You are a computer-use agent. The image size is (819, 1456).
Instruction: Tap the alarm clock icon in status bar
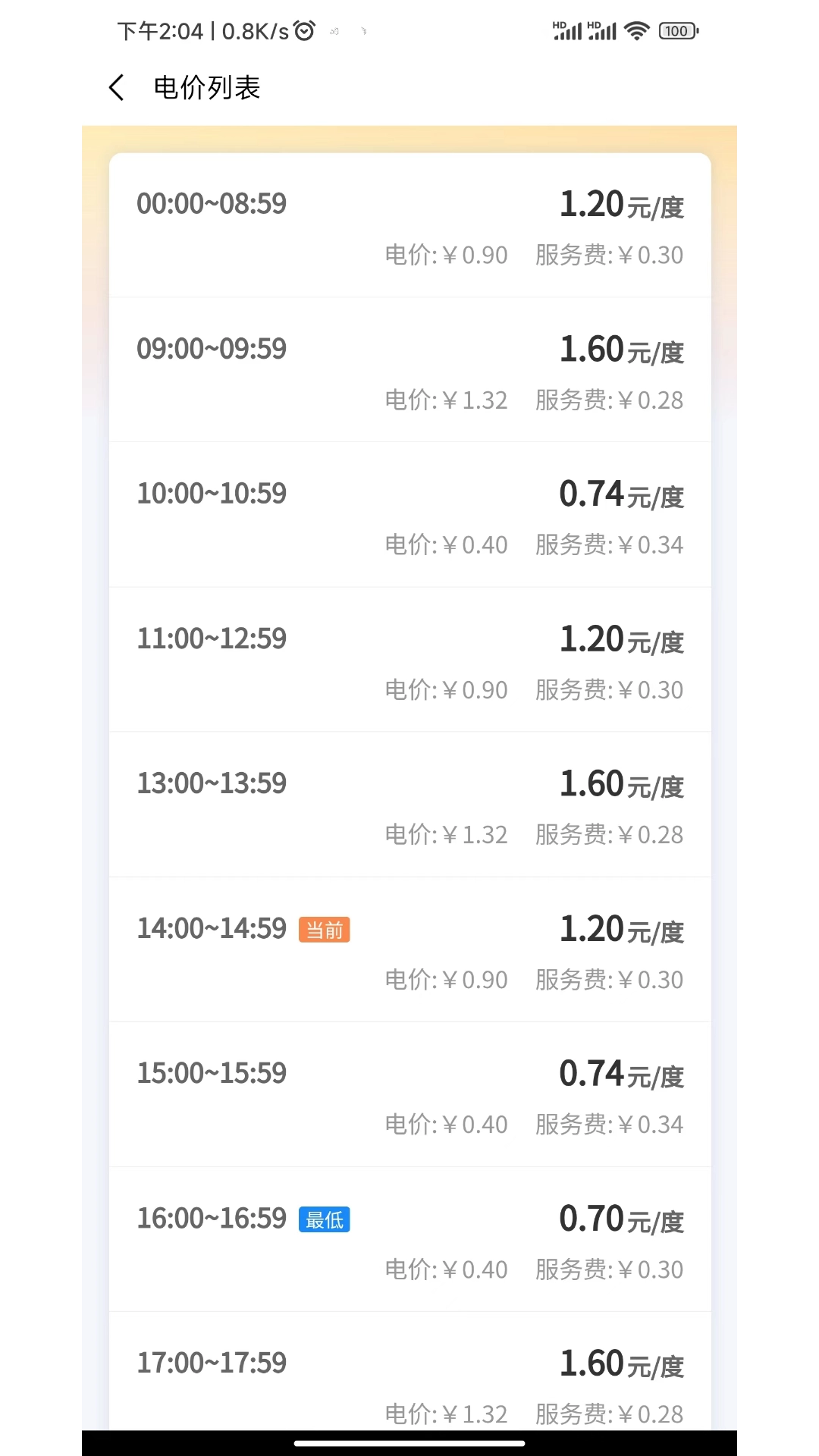tap(303, 30)
